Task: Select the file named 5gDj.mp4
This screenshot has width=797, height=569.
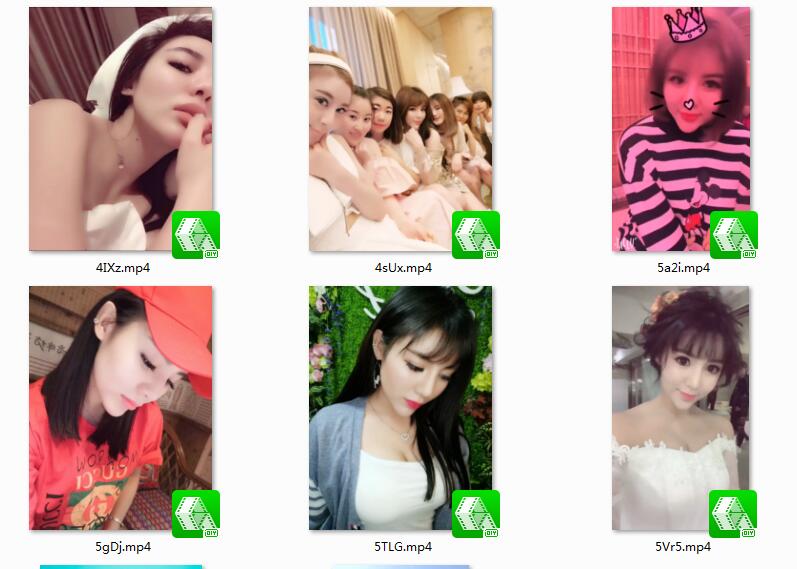Action: (x=120, y=408)
